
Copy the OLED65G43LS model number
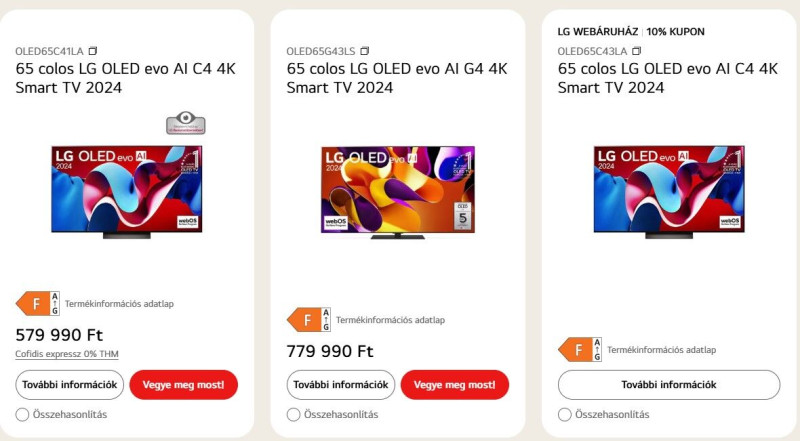[365, 51]
